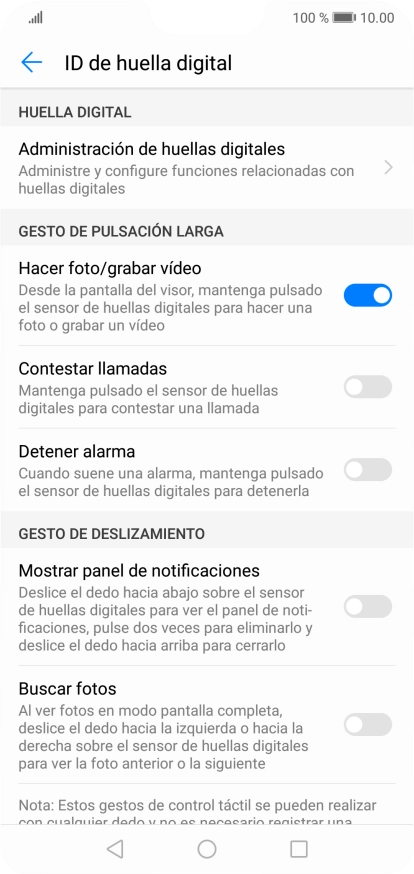Image resolution: width=414 pixels, height=874 pixels.
Task: Tap the system home button
Action: tap(207, 848)
